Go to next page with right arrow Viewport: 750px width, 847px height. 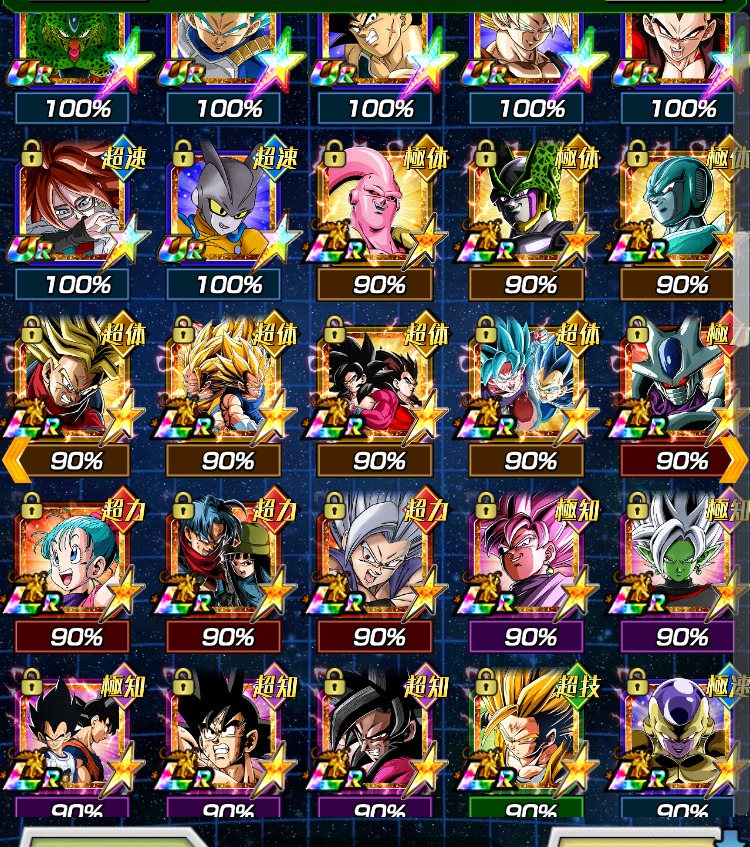[x=734, y=459]
